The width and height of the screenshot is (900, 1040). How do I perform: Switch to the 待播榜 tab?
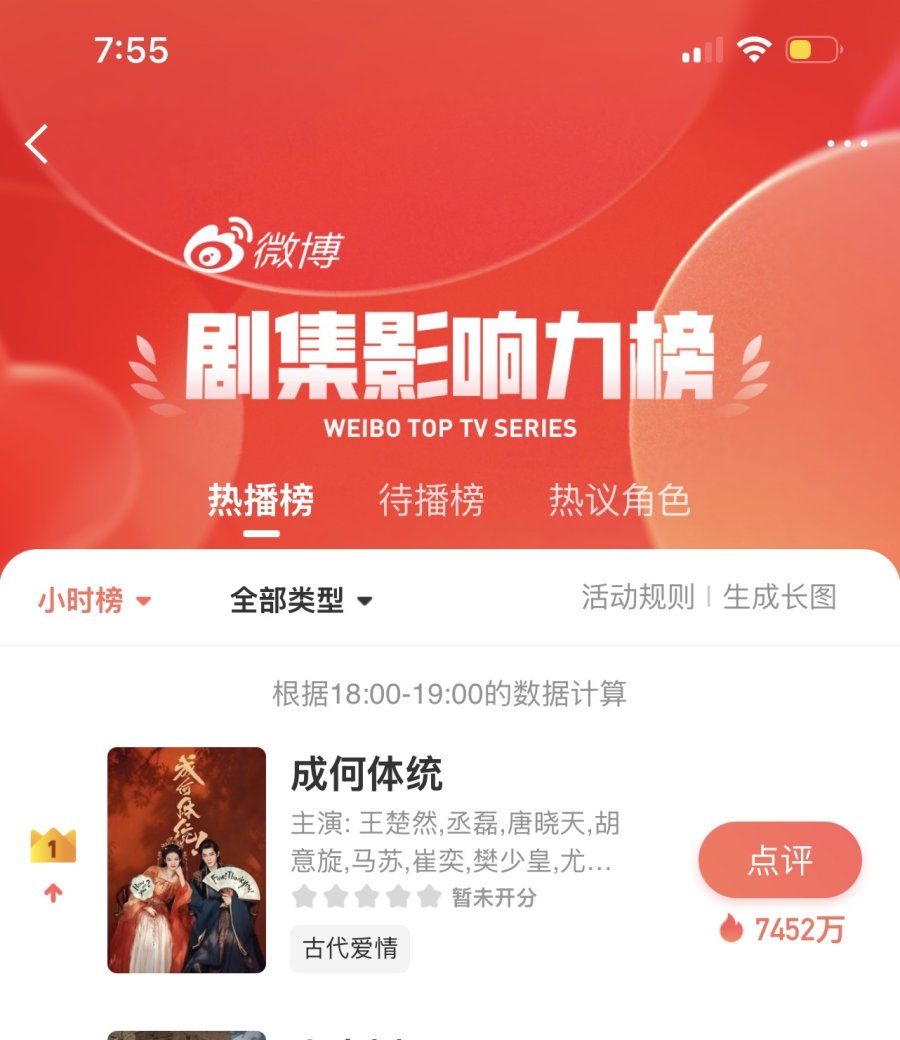click(431, 500)
